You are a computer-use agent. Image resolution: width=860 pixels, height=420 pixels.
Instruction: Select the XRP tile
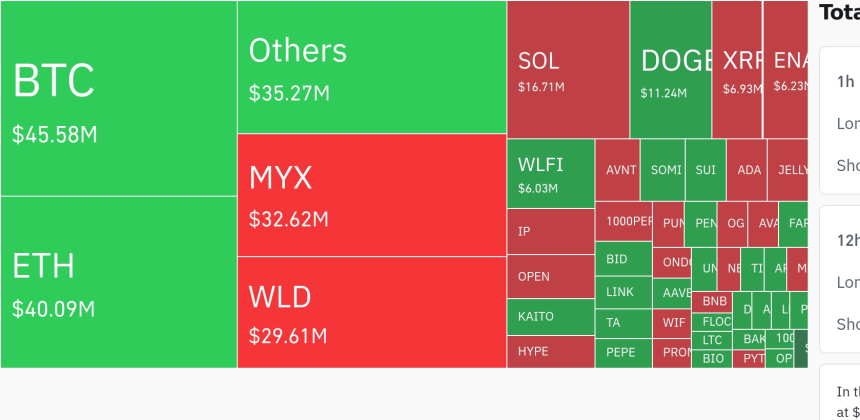click(738, 70)
